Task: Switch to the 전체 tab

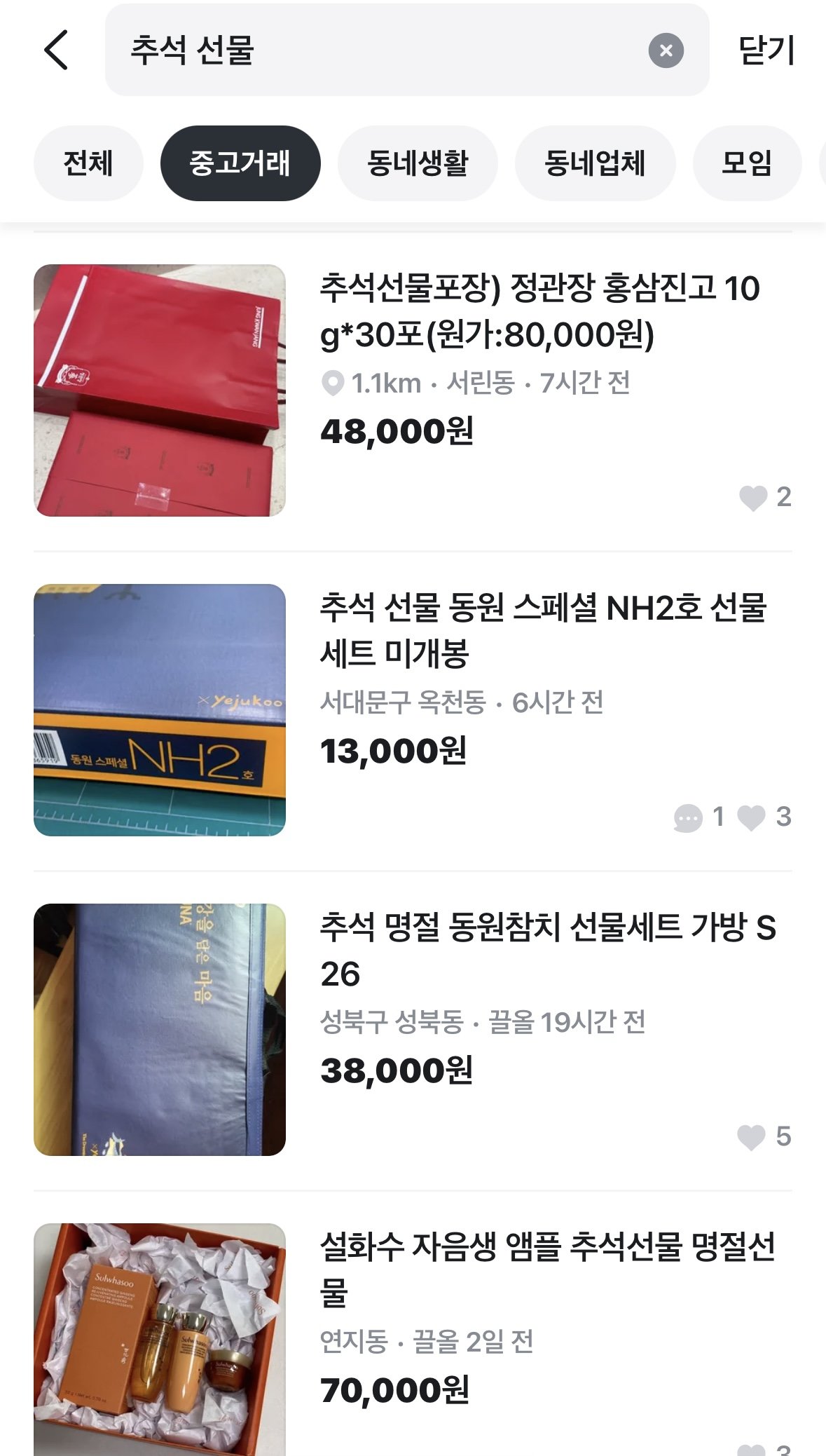Action: point(88,163)
